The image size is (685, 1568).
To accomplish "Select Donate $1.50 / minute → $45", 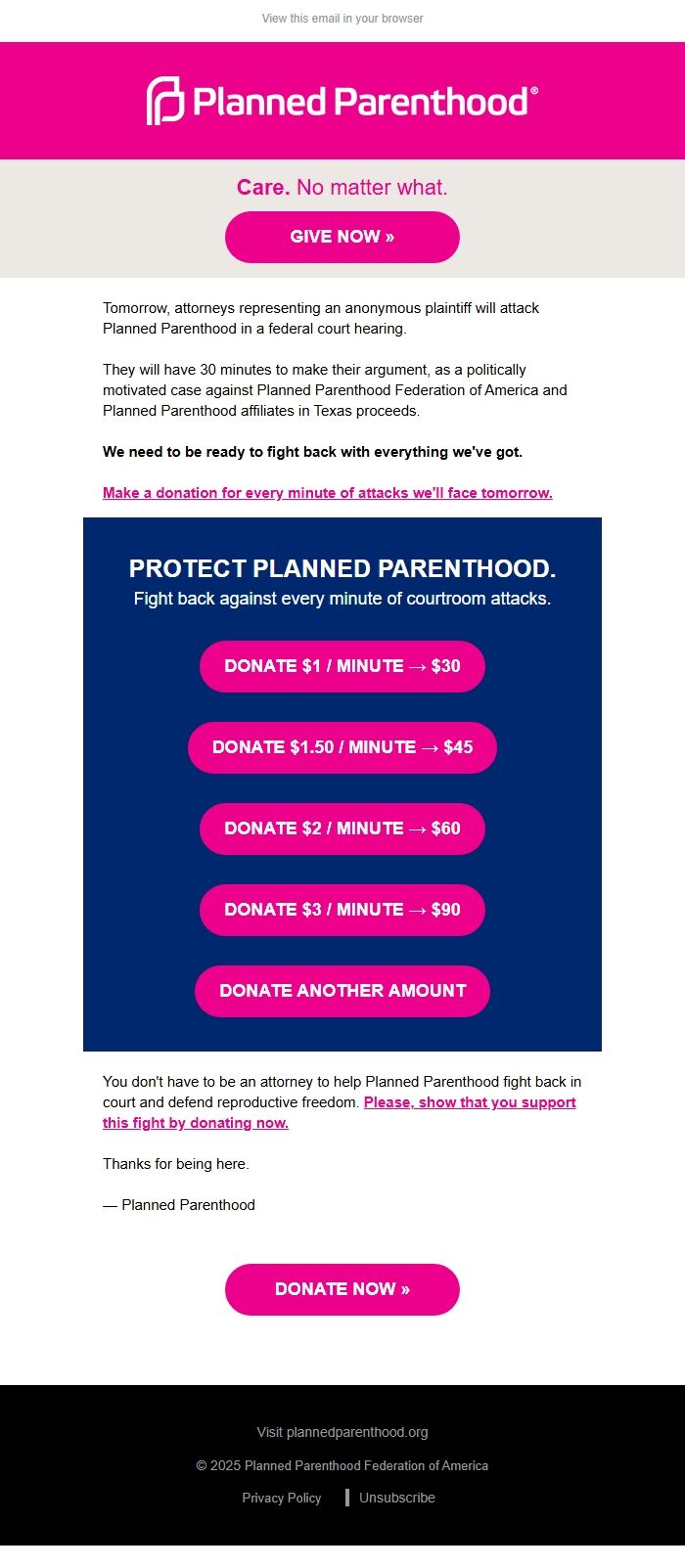I will 342,747.
